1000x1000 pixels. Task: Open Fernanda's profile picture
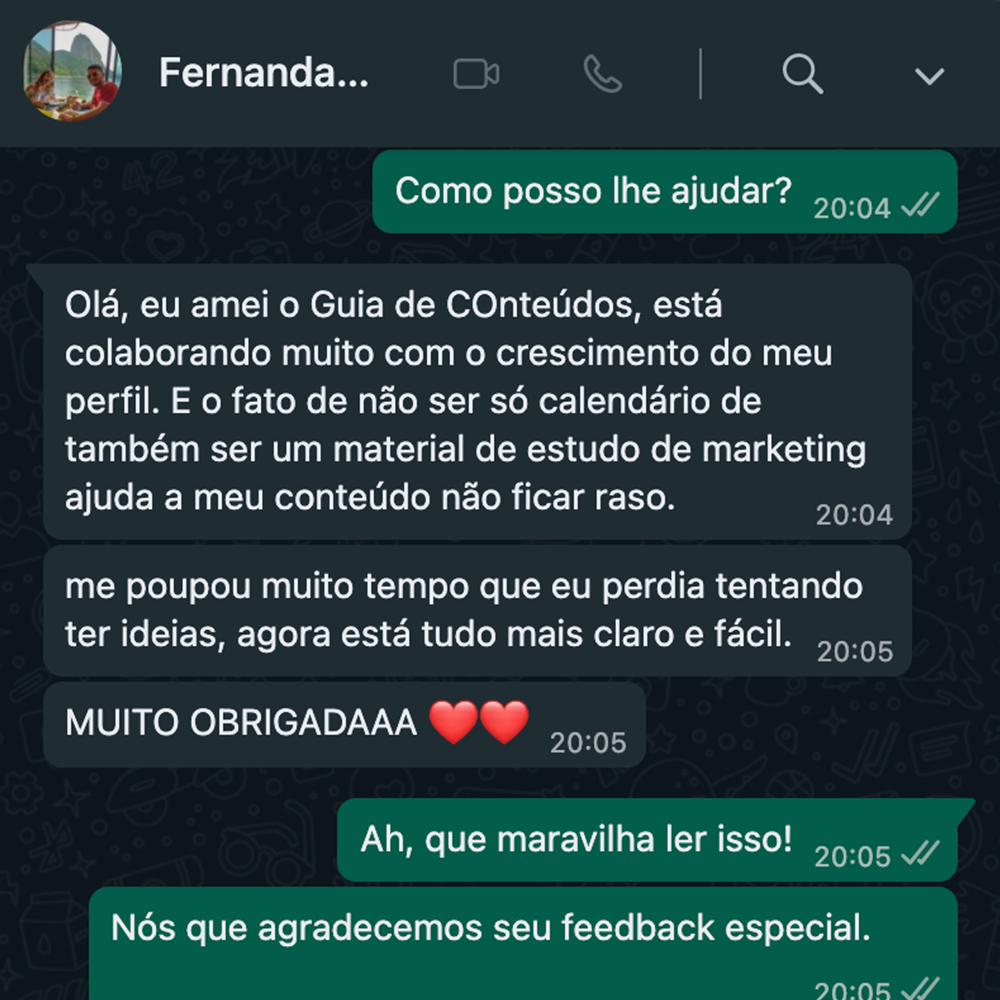[x=72, y=72]
